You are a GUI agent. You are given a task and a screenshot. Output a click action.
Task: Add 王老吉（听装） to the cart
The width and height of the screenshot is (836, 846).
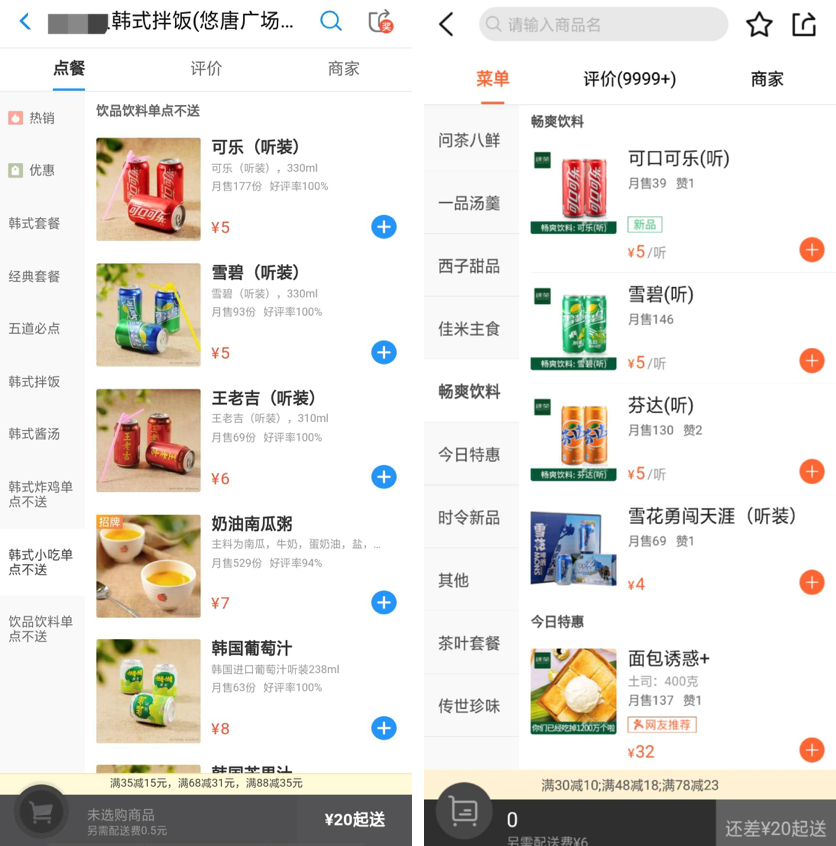[384, 477]
